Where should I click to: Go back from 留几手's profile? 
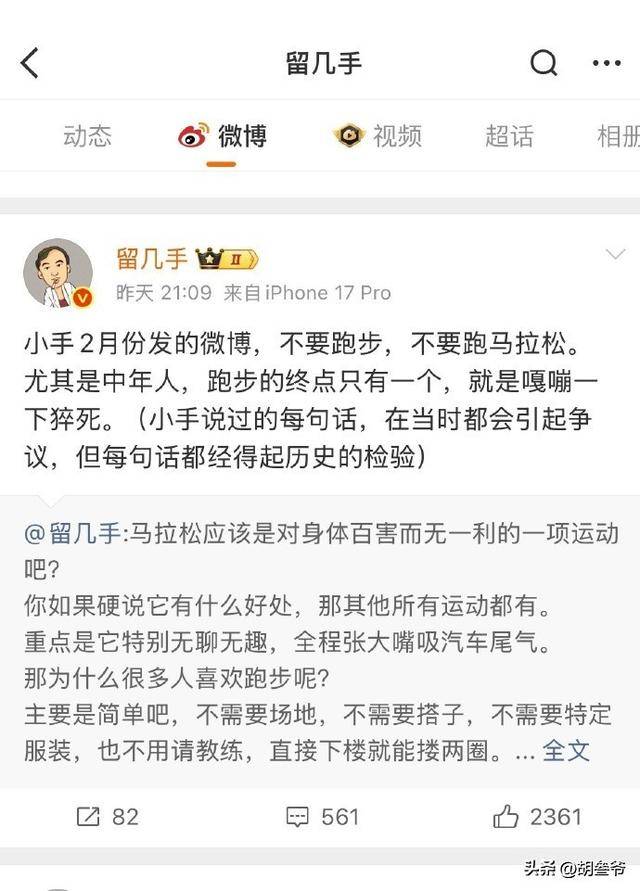(x=30, y=64)
